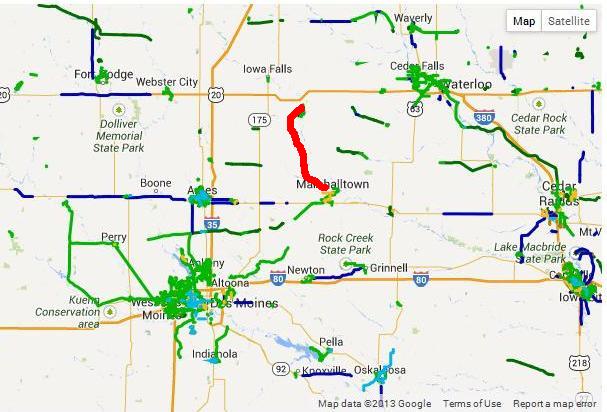Report a map error
The height and width of the screenshot is (412, 607).
(556, 404)
